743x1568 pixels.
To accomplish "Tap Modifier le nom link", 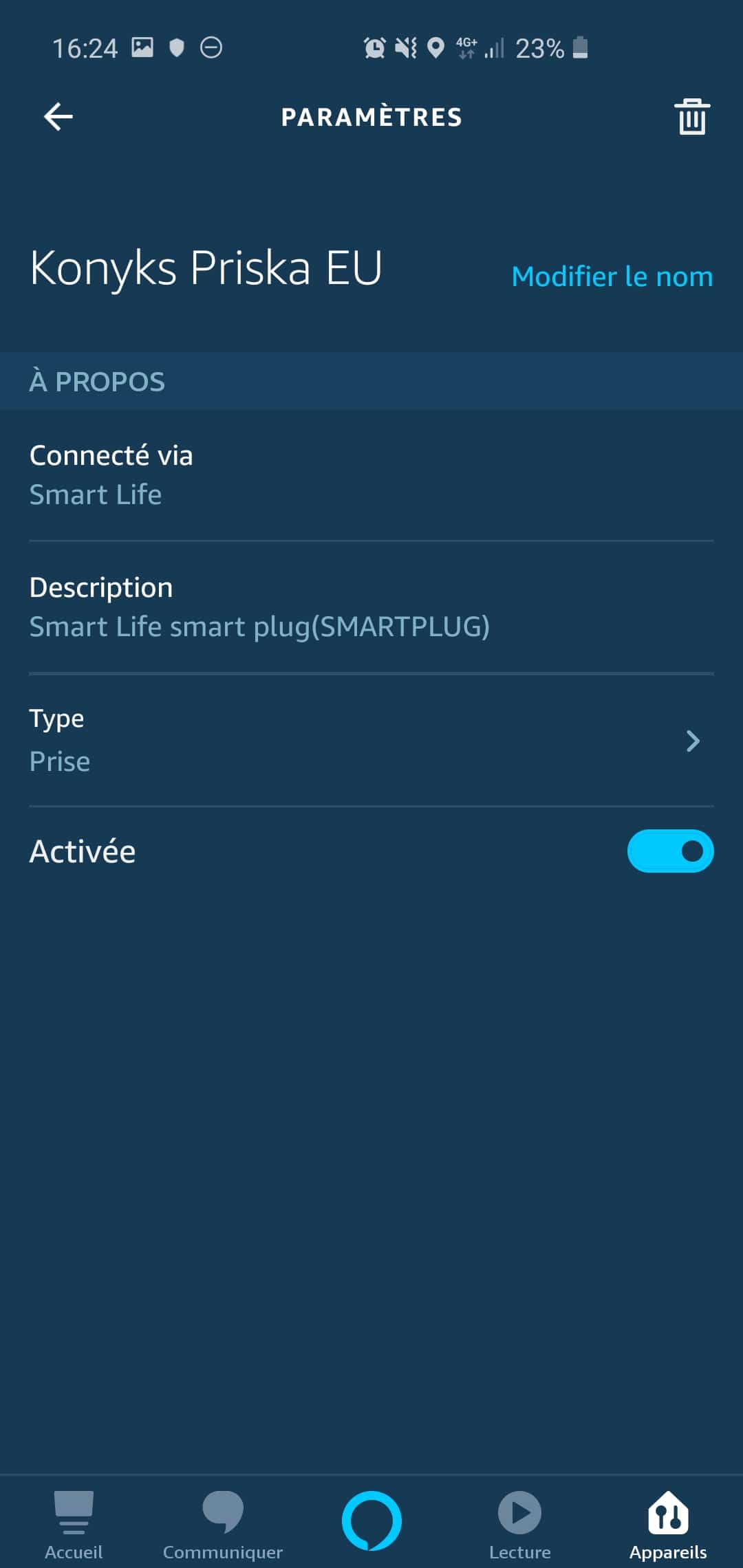I will tap(612, 276).
